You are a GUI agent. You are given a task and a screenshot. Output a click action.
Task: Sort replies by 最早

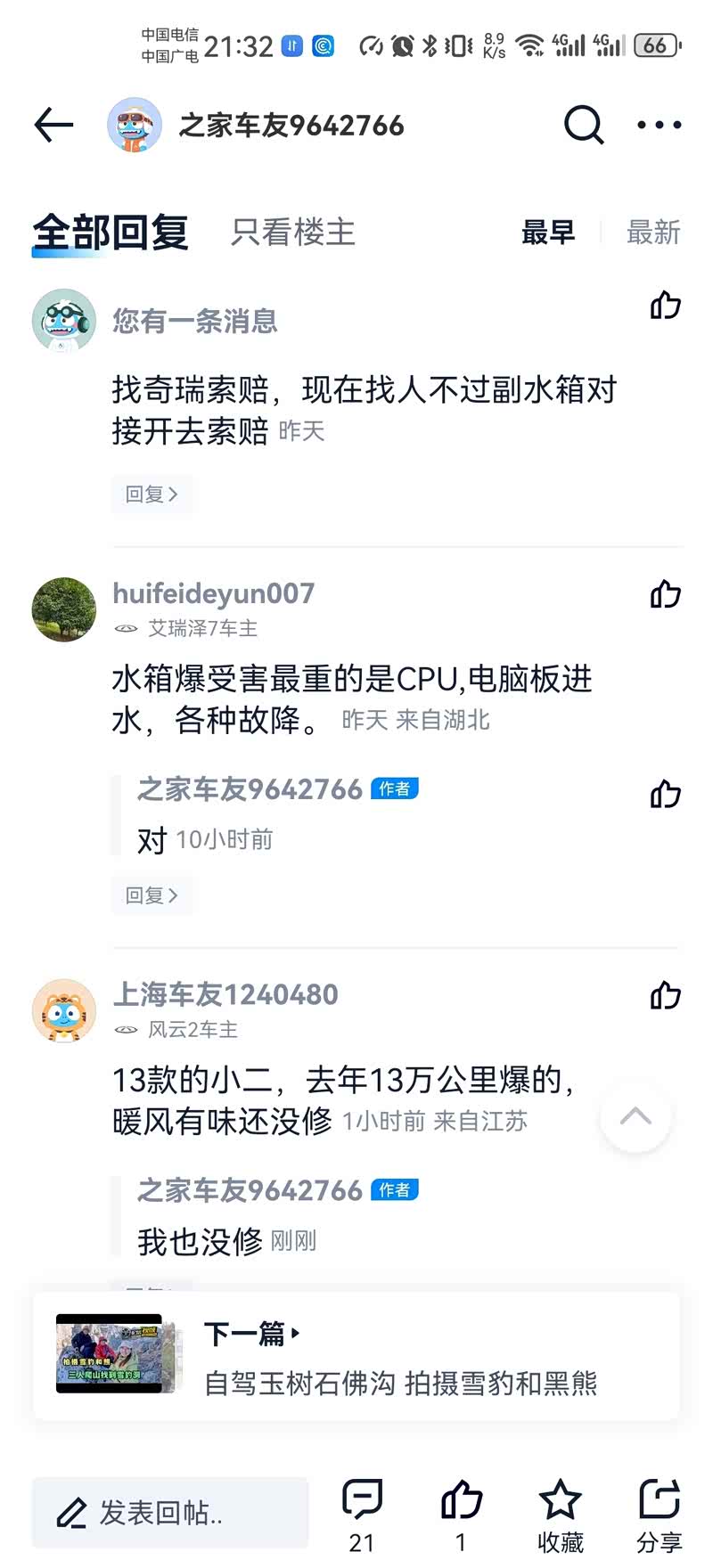[548, 233]
